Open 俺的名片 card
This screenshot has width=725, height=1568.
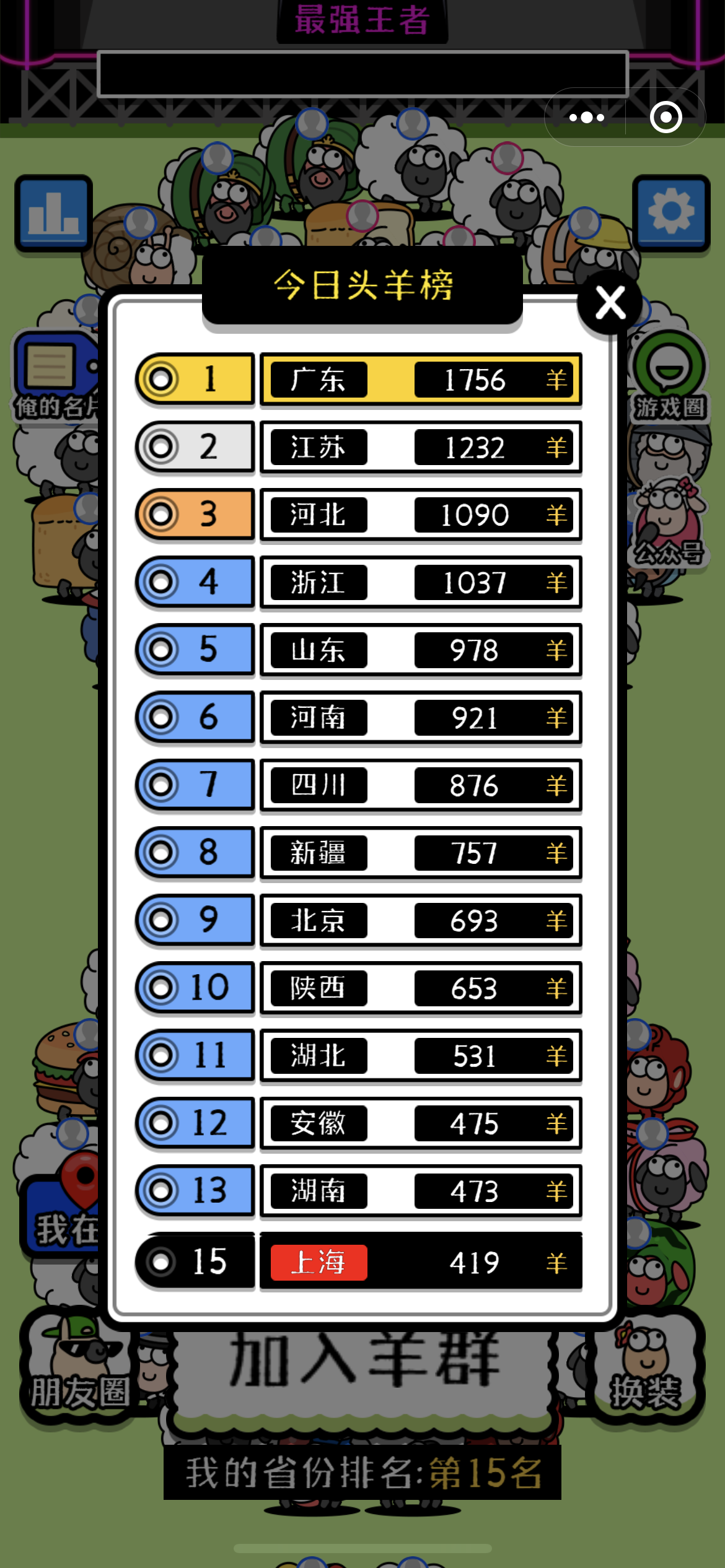click(x=56, y=376)
